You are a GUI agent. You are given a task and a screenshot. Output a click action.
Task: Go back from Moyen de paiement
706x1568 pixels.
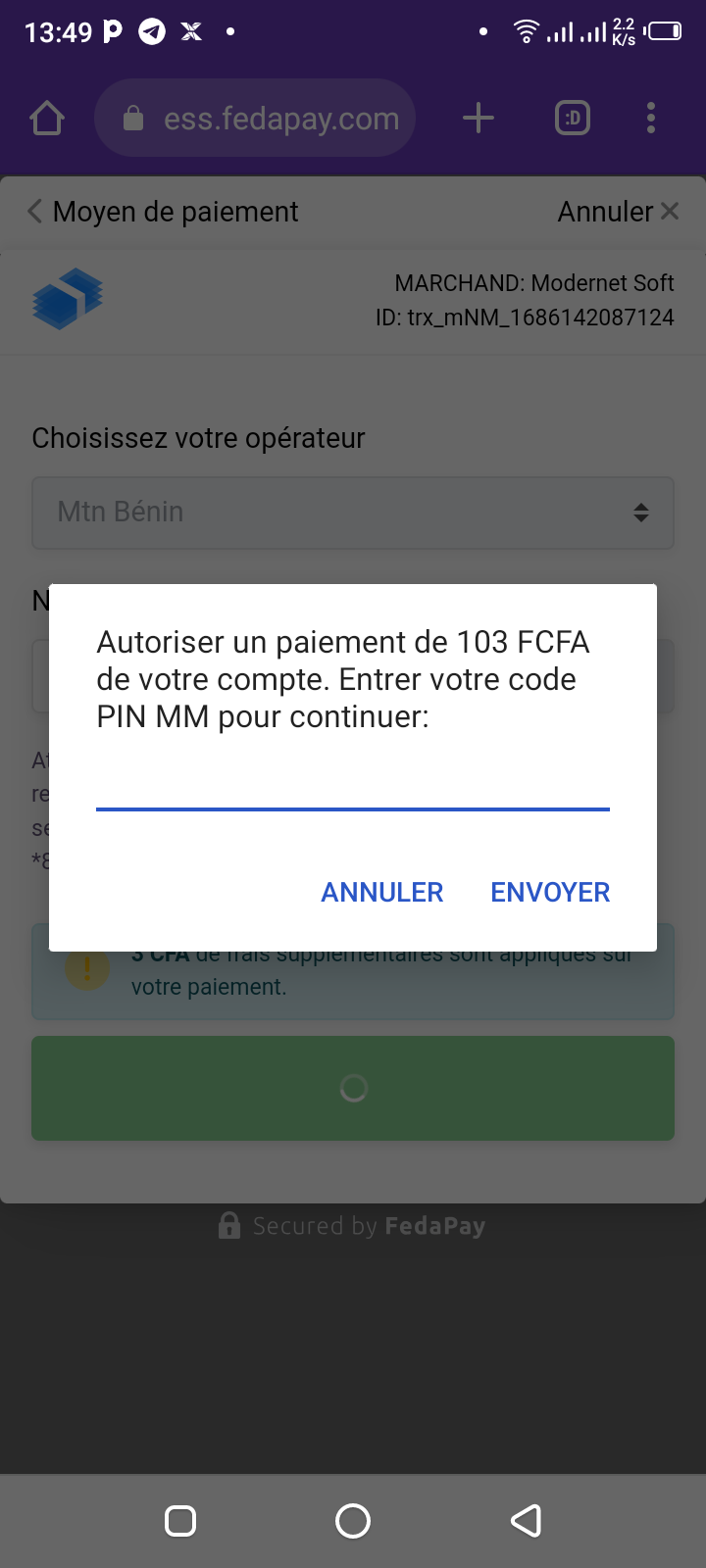35,212
